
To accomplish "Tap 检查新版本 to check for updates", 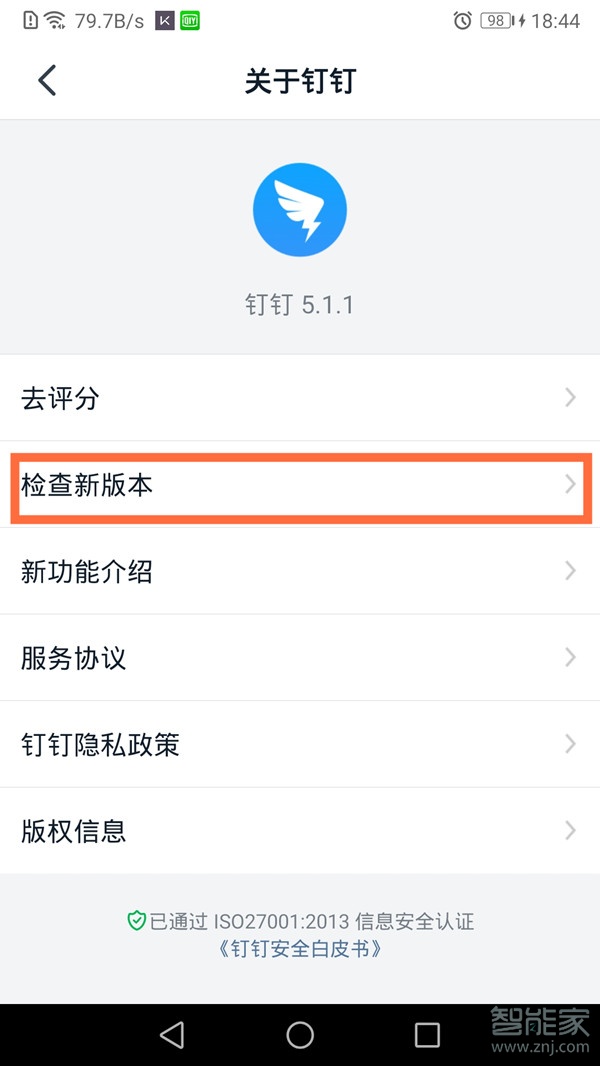I will click(x=300, y=486).
